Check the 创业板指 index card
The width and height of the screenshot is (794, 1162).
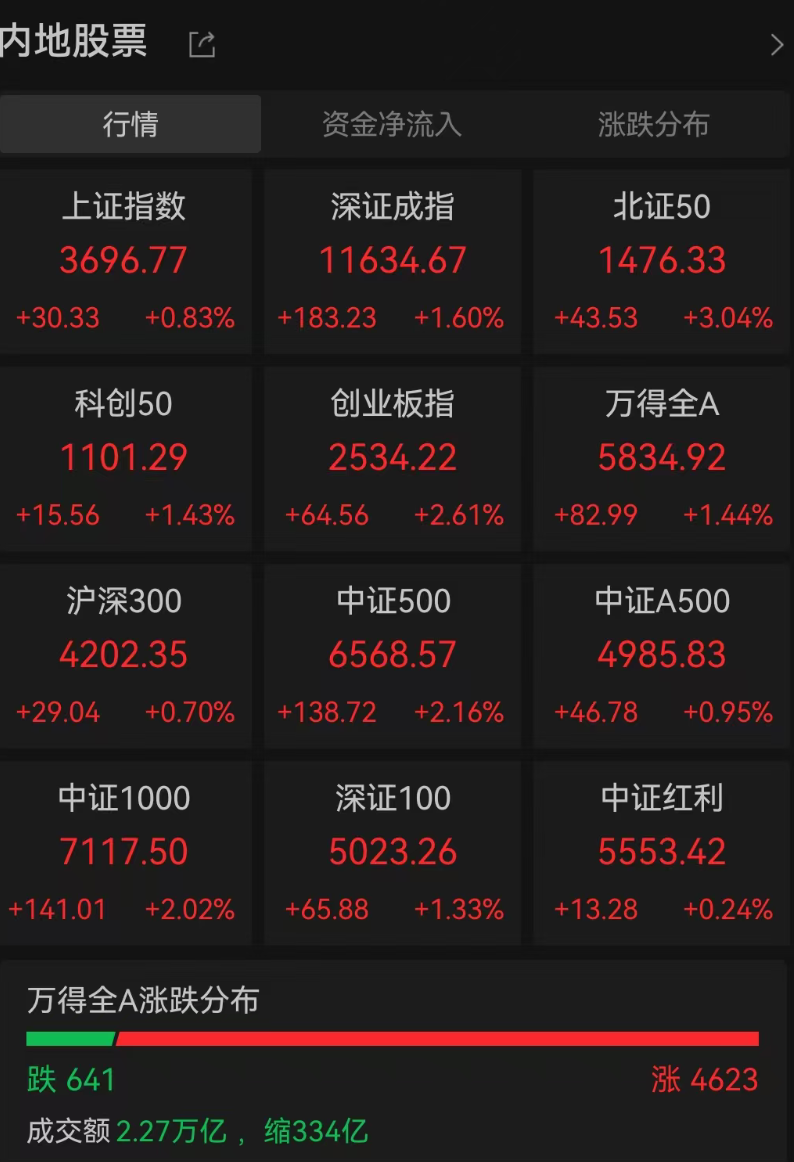click(393, 458)
